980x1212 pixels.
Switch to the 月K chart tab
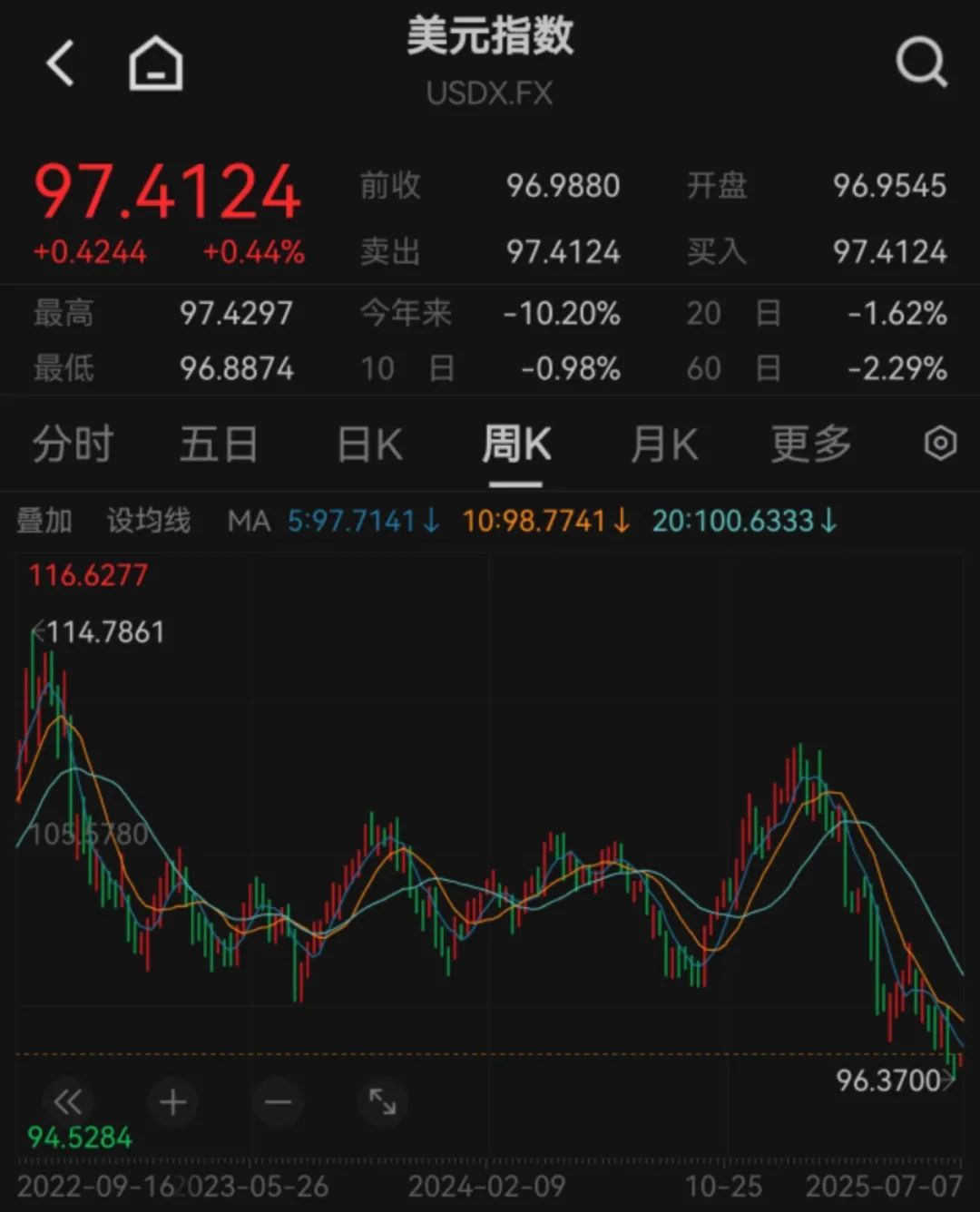point(663,445)
